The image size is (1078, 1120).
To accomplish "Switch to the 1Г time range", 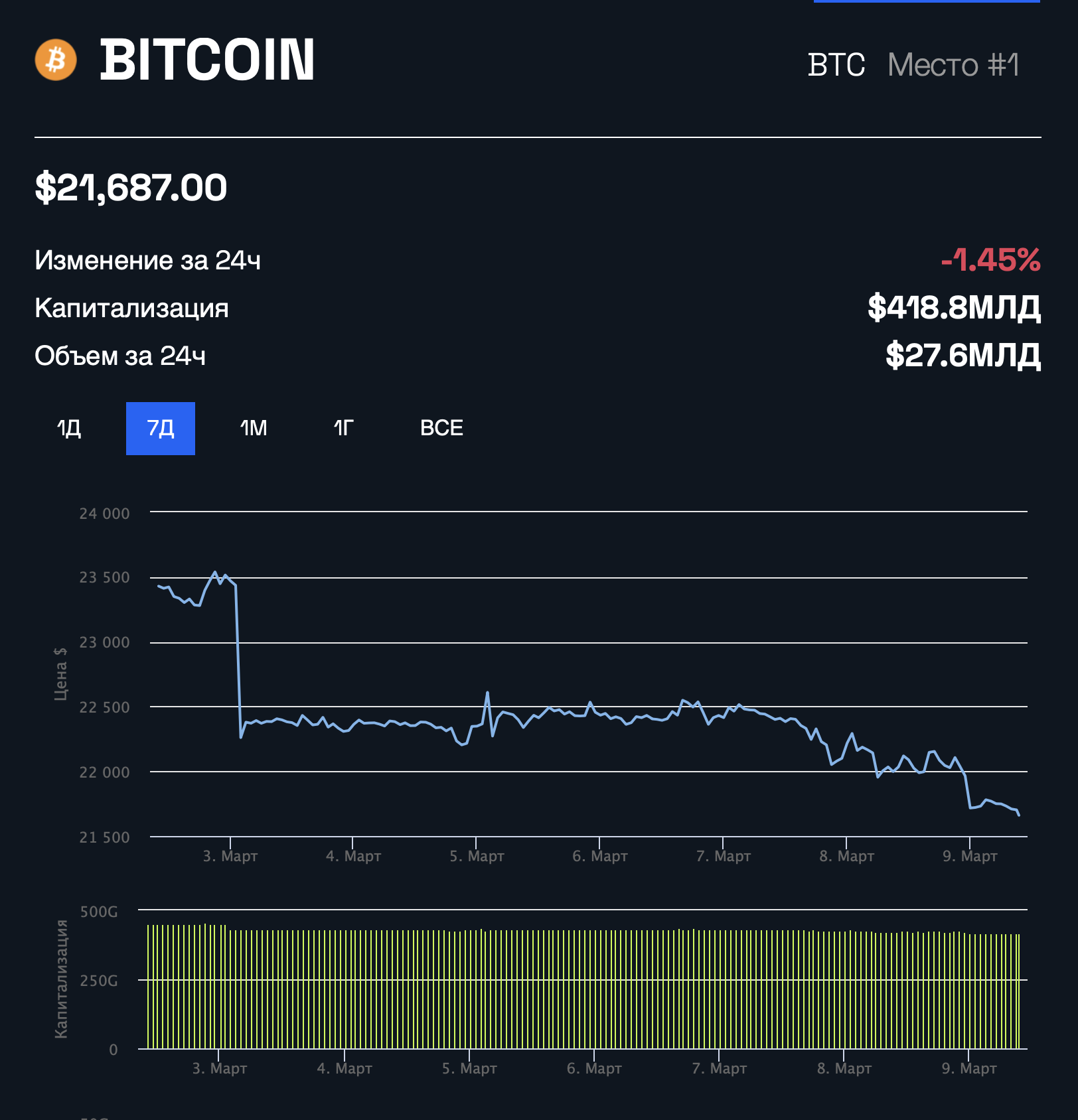I will tap(343, 429).
